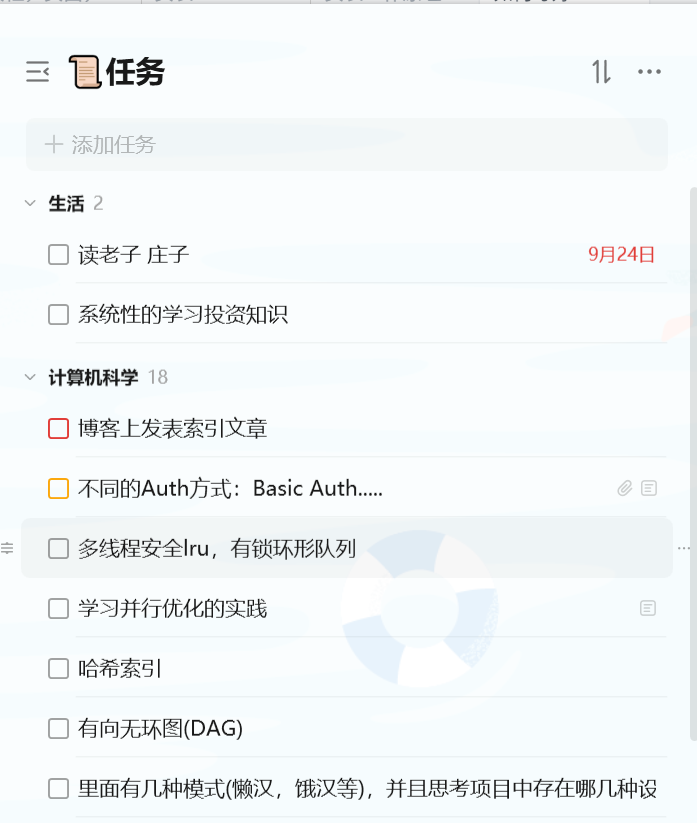
Task: Check off 有向无环图(DAG)
Action: coord(59,729)
